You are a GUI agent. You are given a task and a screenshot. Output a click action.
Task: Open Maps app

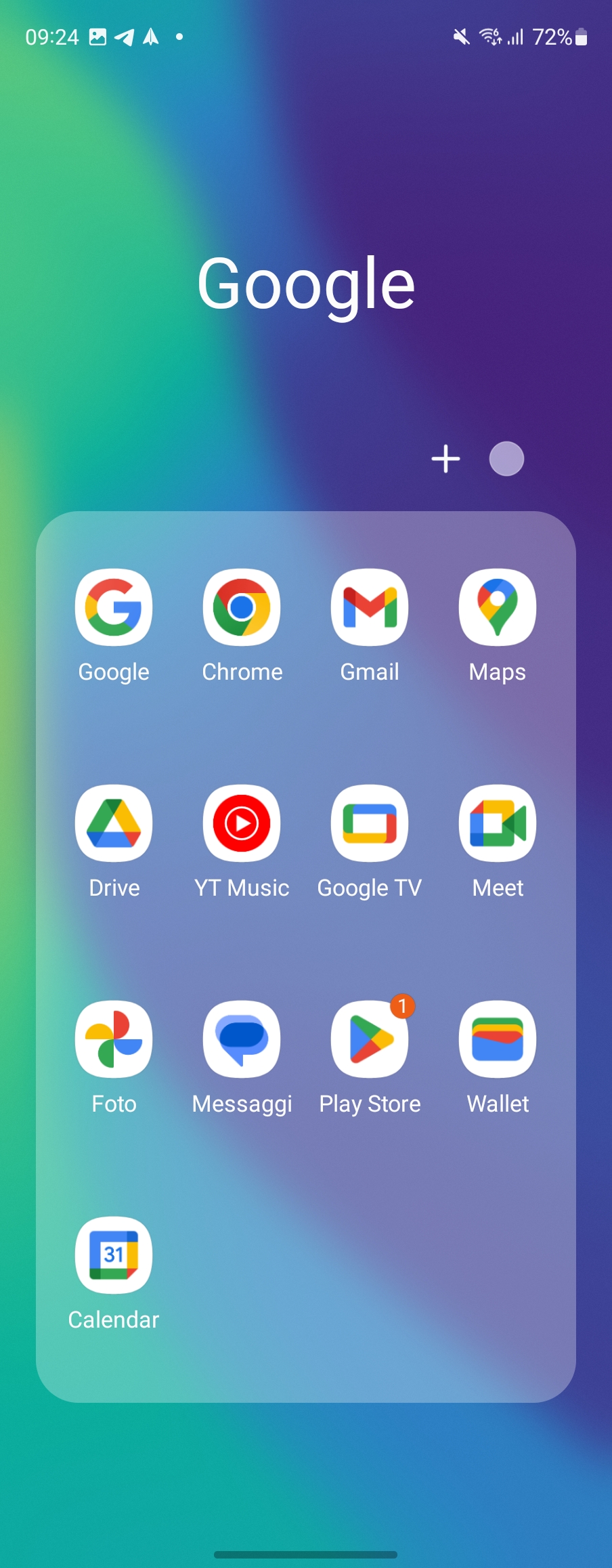(498, 607)
